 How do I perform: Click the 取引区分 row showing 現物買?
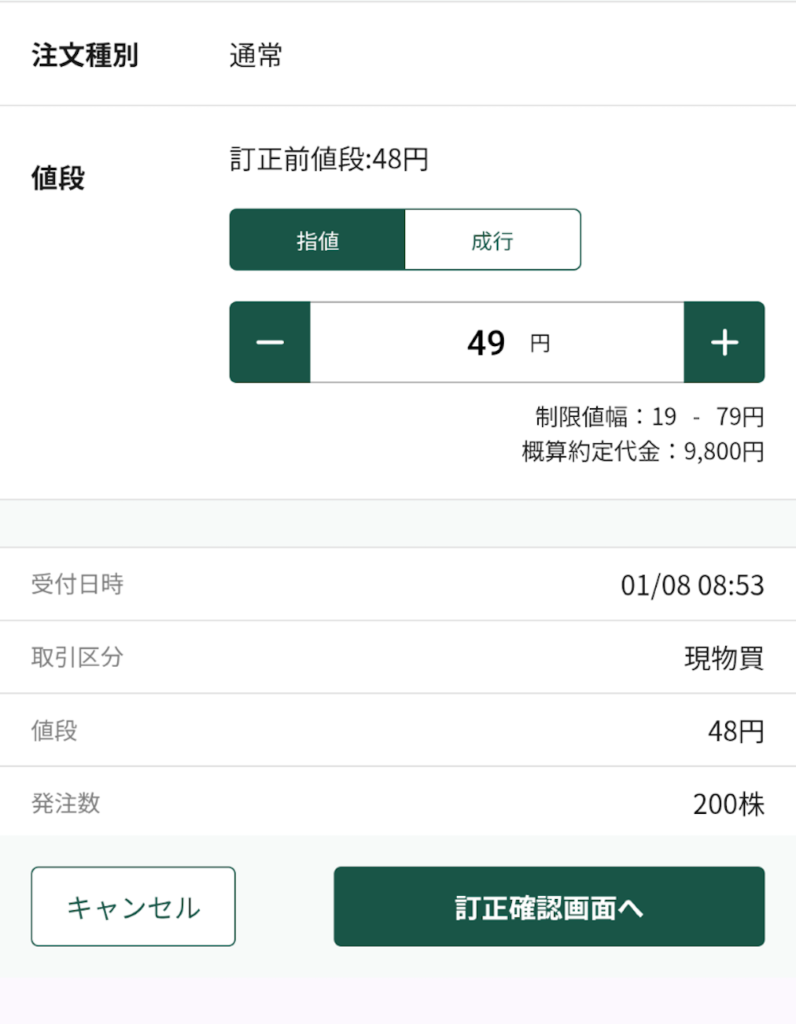coord(400,658)
